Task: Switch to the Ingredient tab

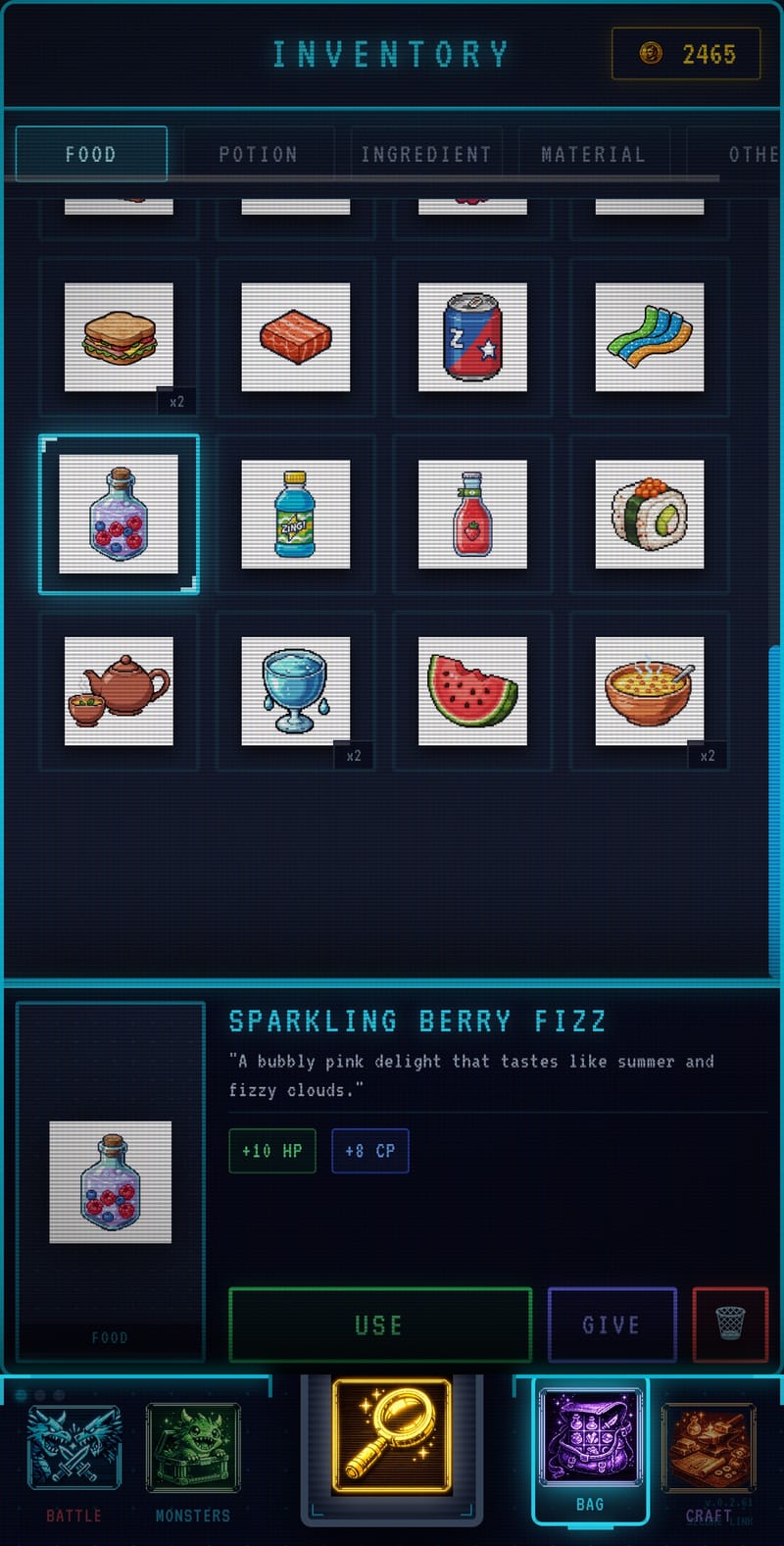Action: [x=425, y=154]
